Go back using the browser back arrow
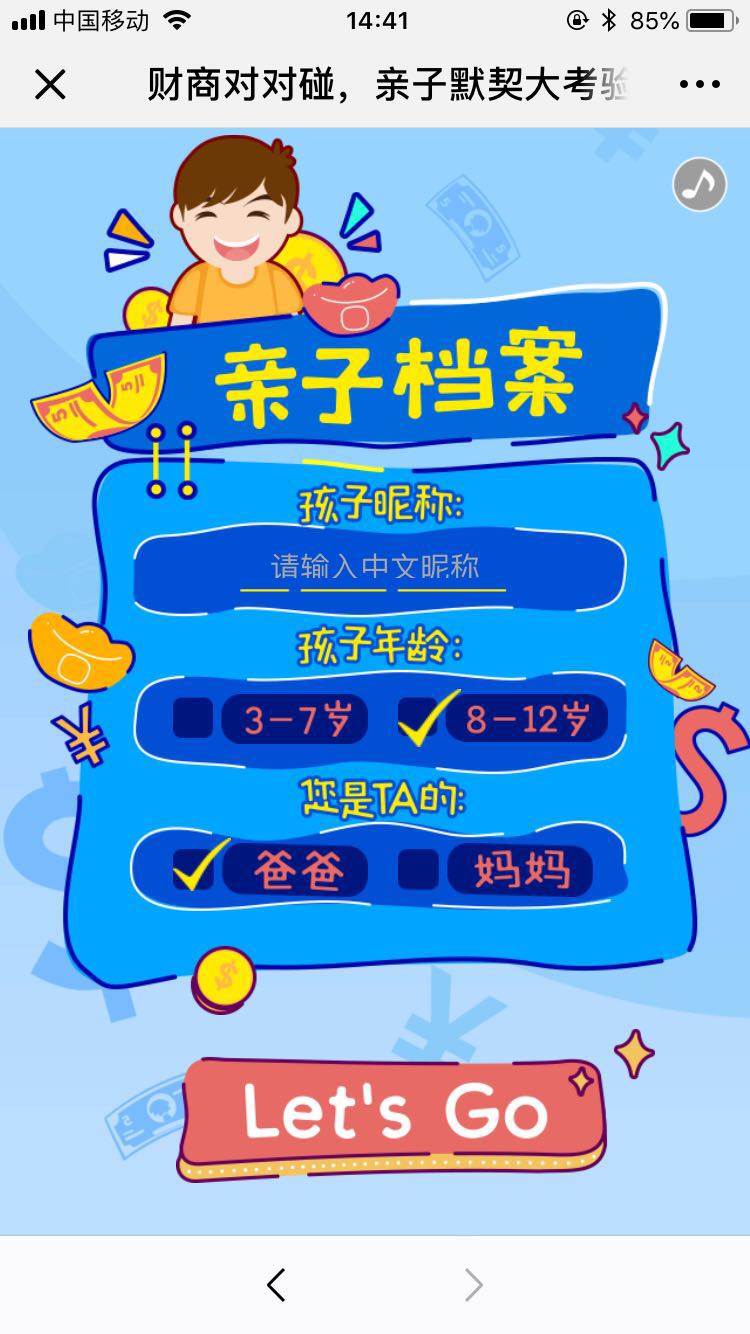Image resolution: width=750 pixels, height=1334 pixels. tap(277, 1285)
